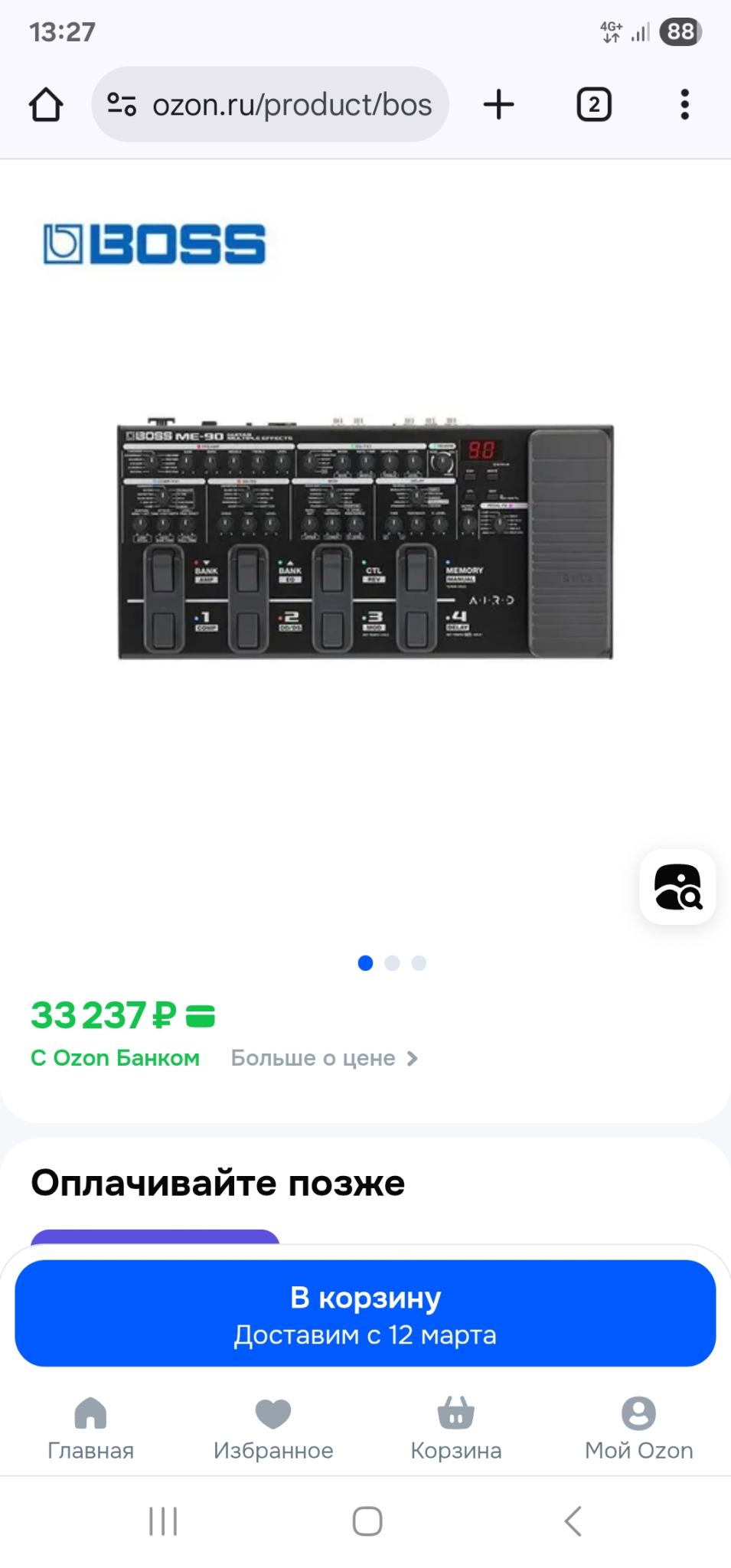
Task: Open the BOSS ME-90 product photo
Action: 365,541
